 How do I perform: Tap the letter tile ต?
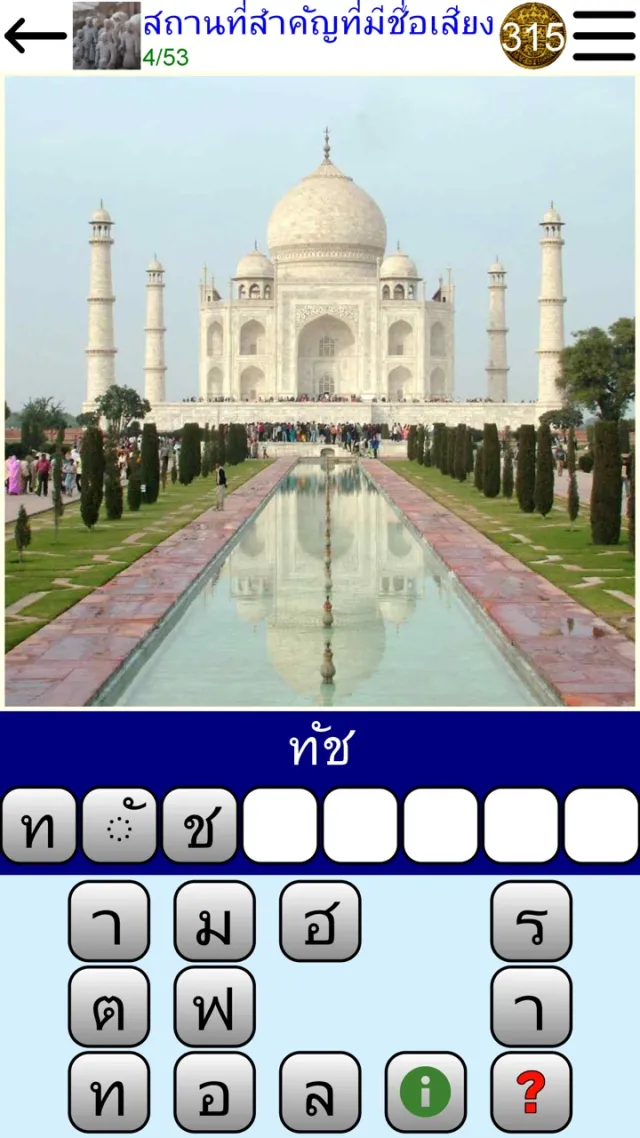coord(109,1006)
